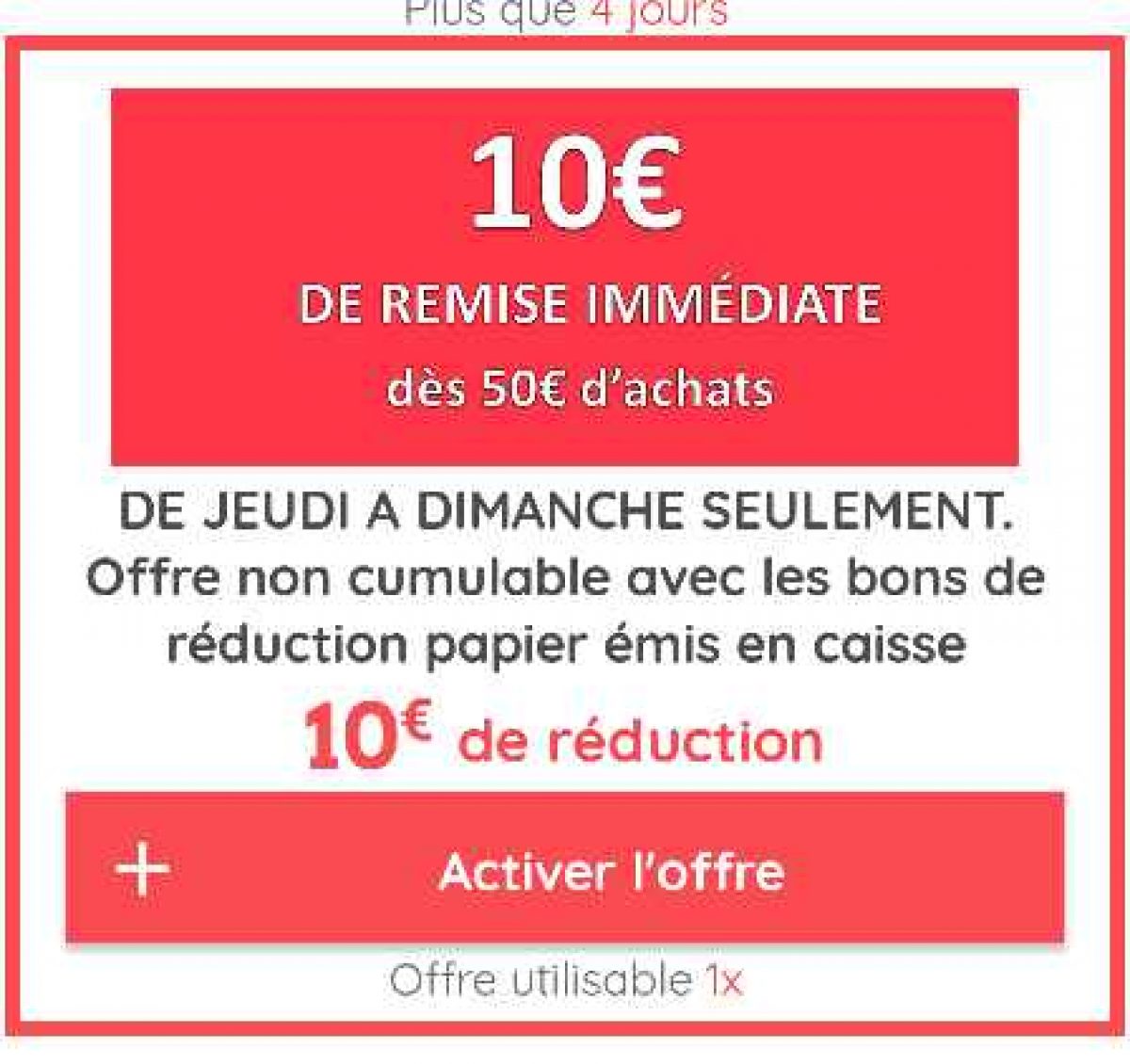Activate the 10€ discount offer

(565, 869)
